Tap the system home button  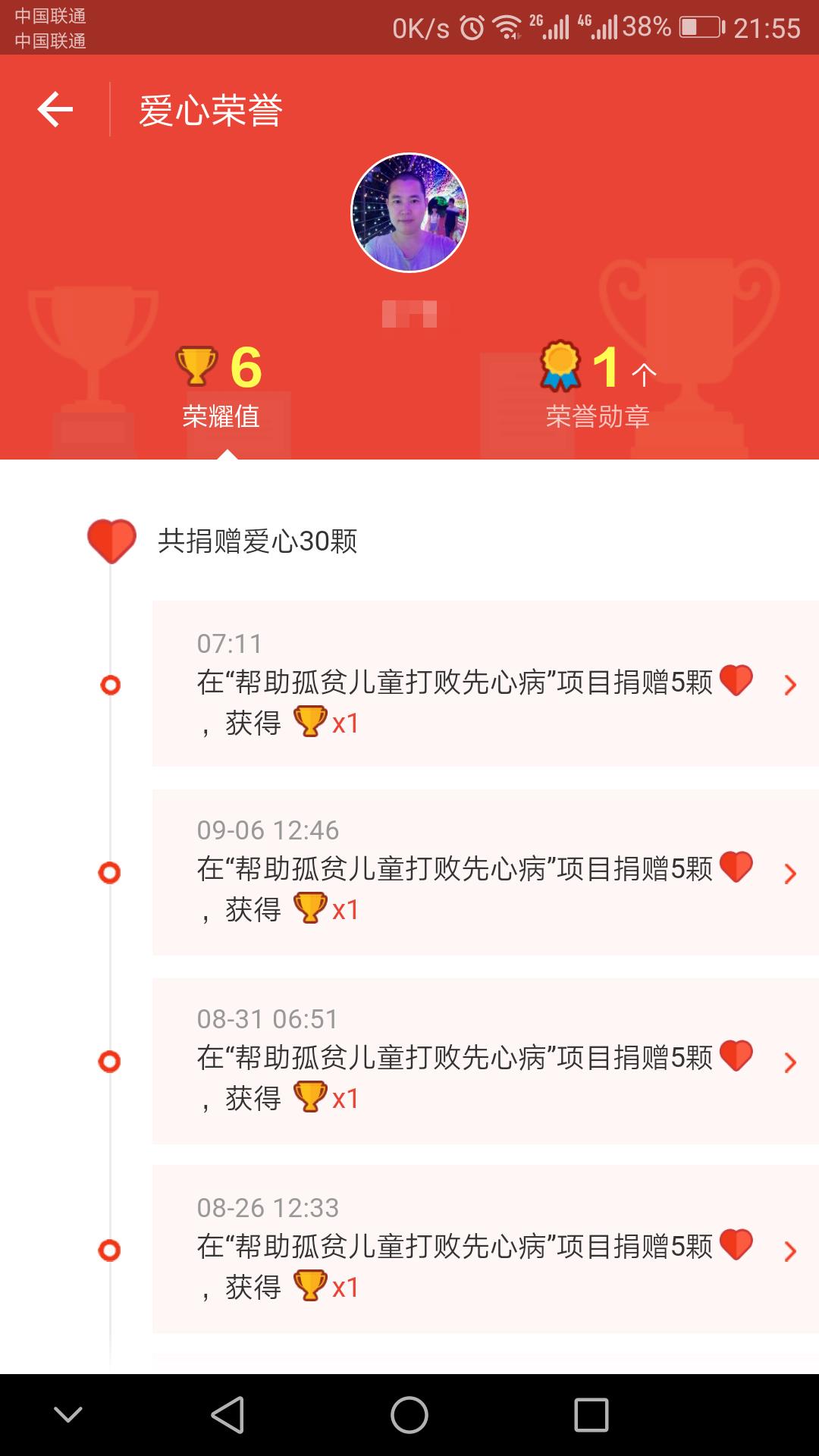tap(409, 1415)
